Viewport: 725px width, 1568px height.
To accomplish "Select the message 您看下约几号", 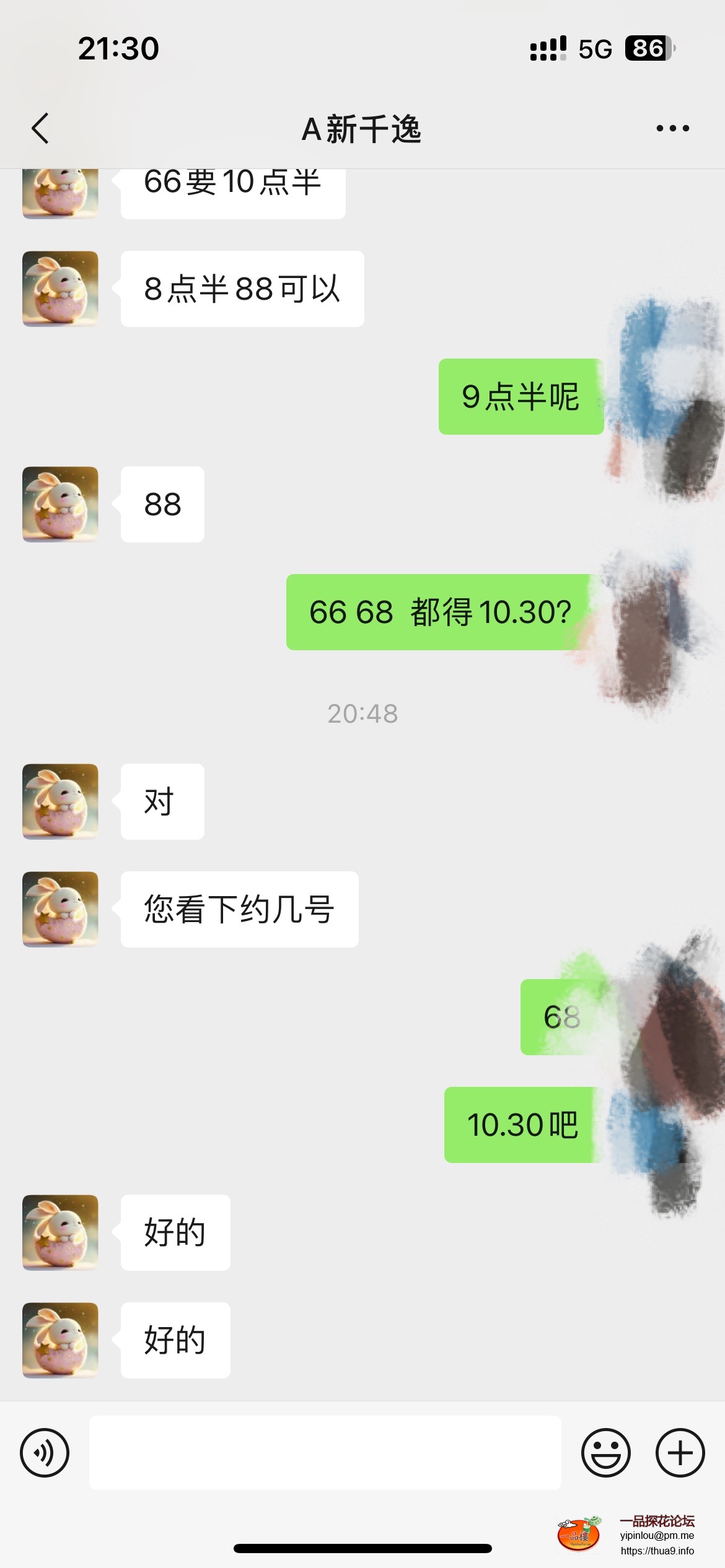I will tap(242, 908).
